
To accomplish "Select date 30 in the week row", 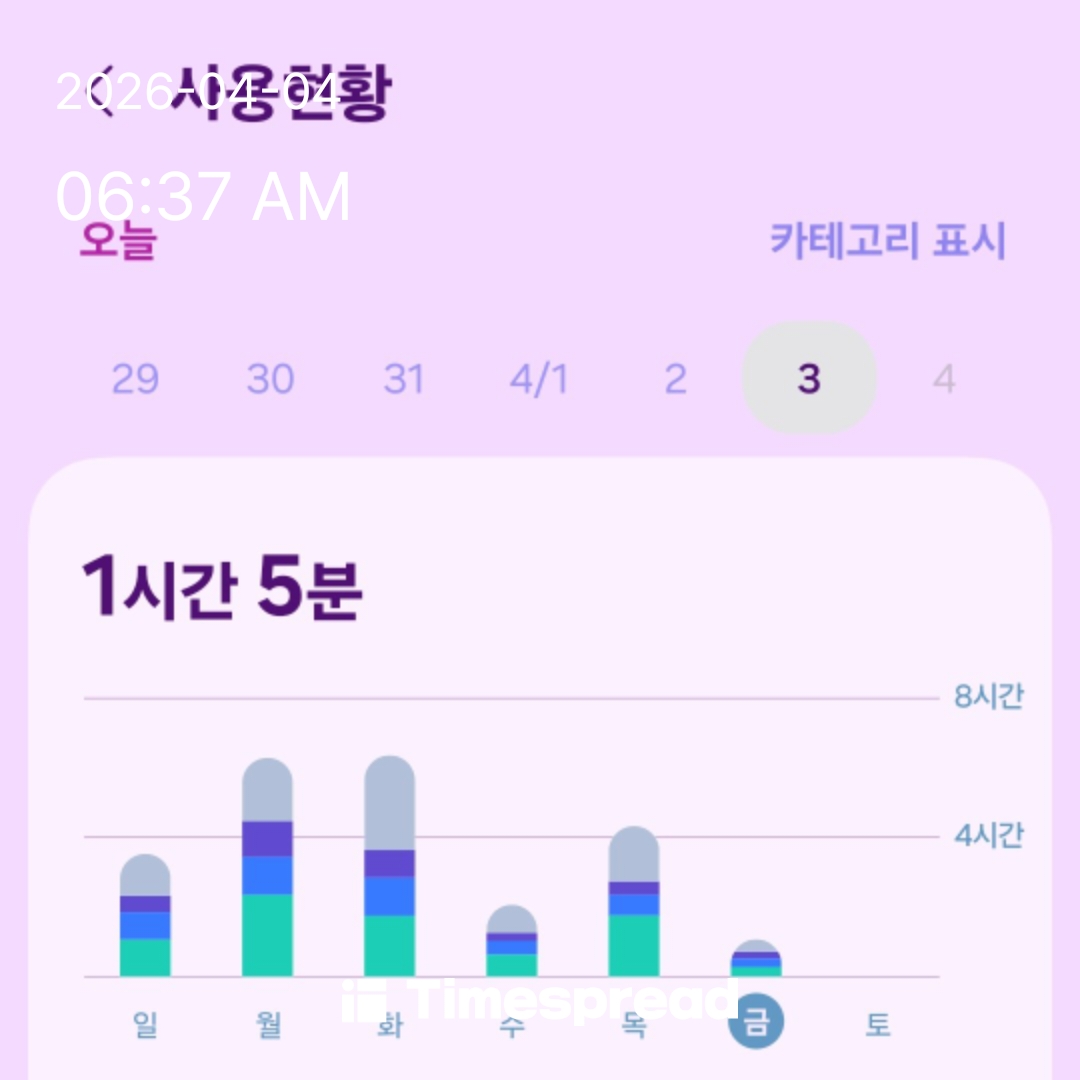I will point(270,380).
